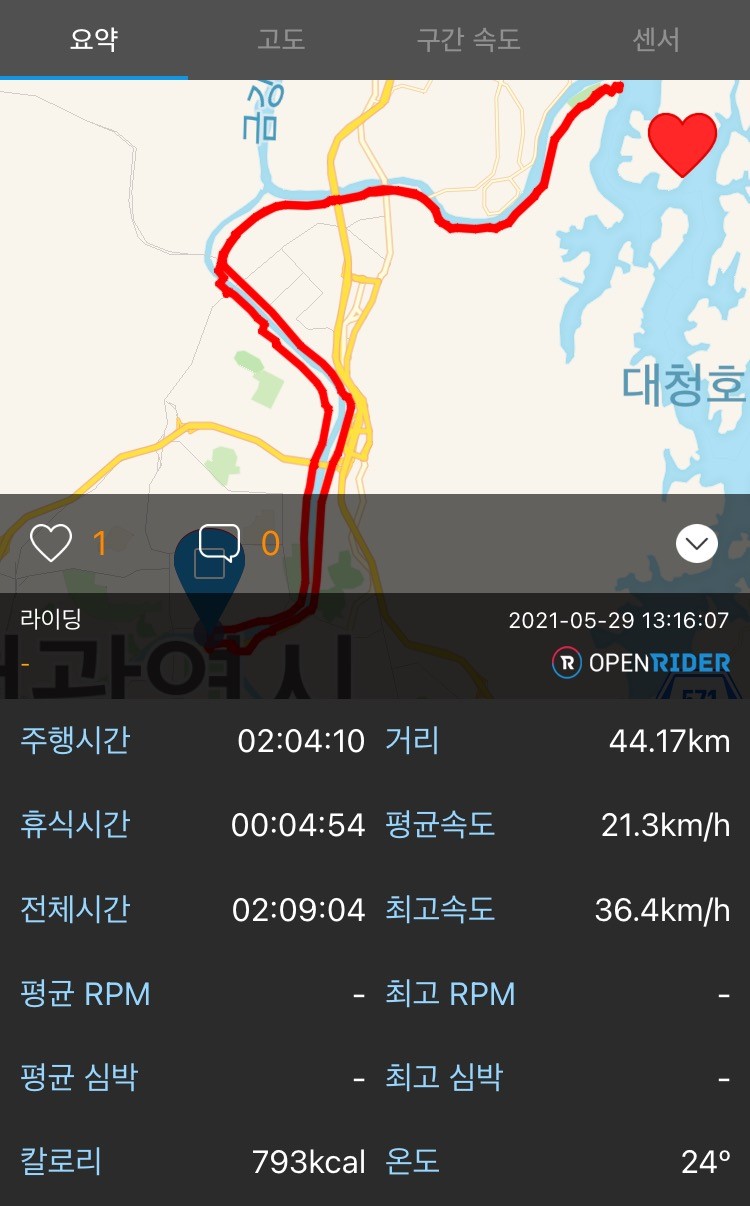Tap the red heart on the map
Image resolution: width=750 pixels, height=1206 pixels.
click(682, 144)
